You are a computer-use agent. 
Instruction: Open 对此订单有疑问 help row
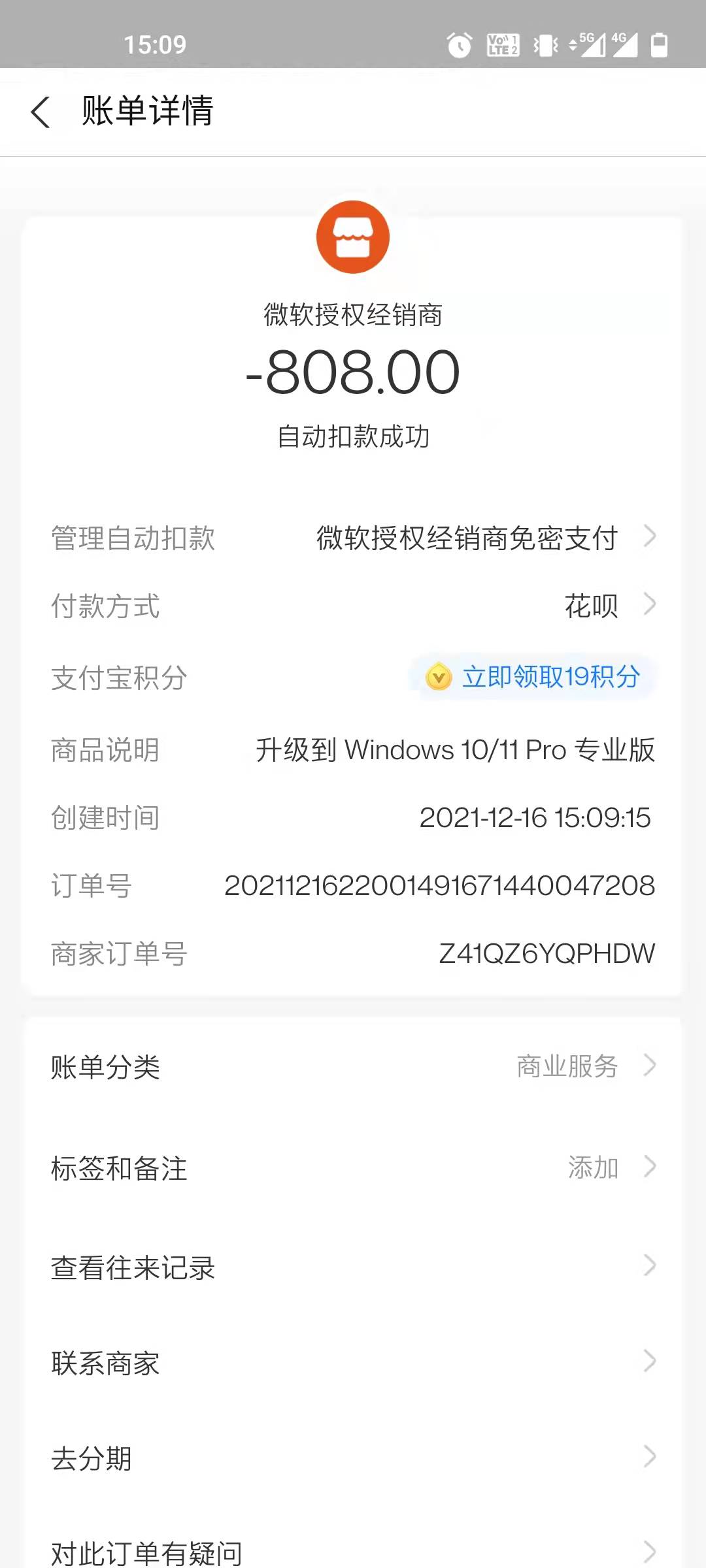[353, 1551]
